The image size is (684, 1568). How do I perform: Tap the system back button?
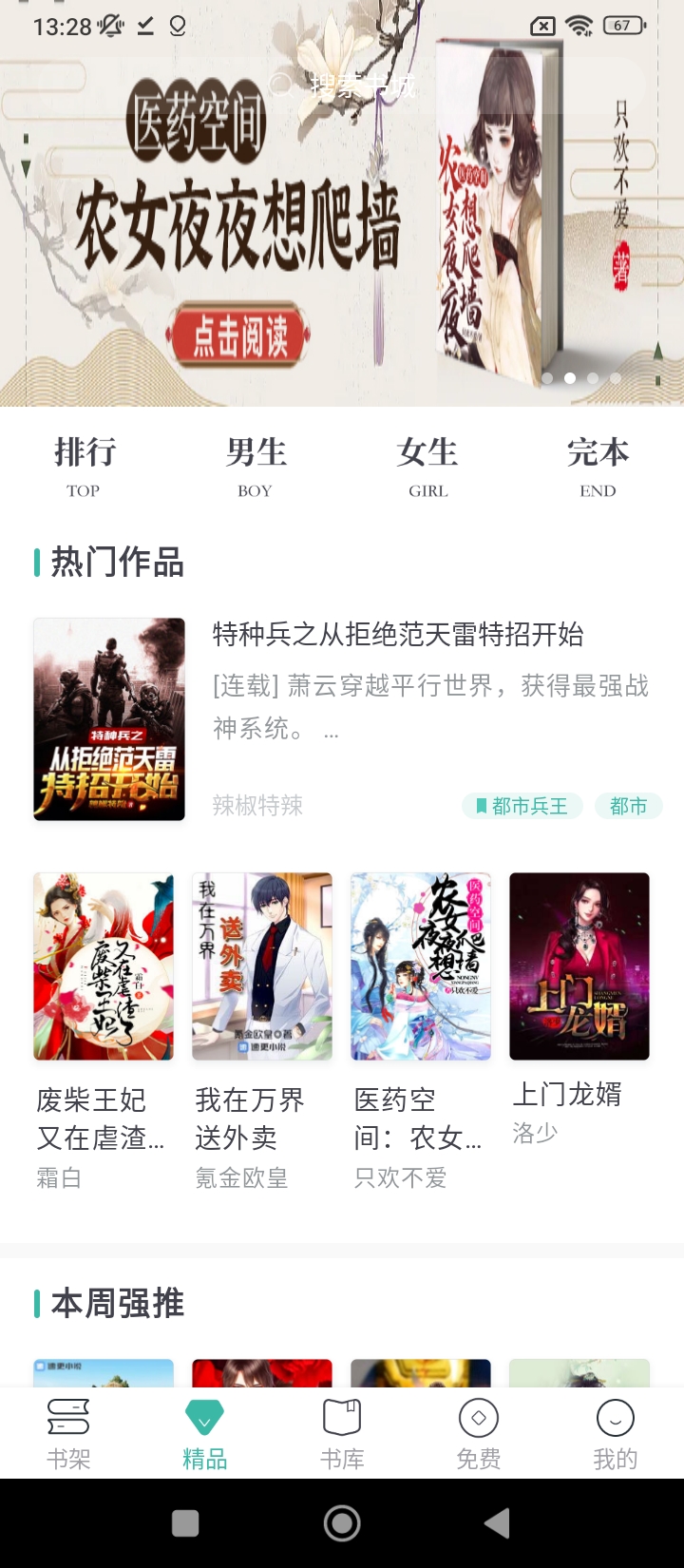[x=497, y=1523]
